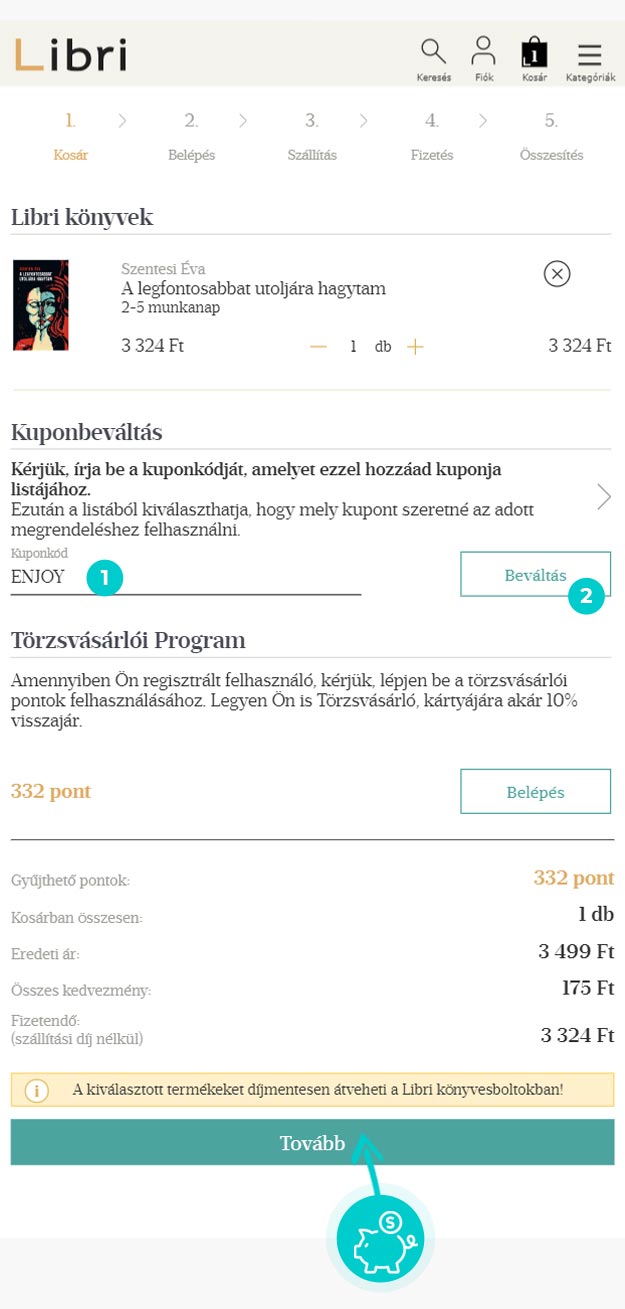Focus the Kuponkód input field

click(185, 578)
